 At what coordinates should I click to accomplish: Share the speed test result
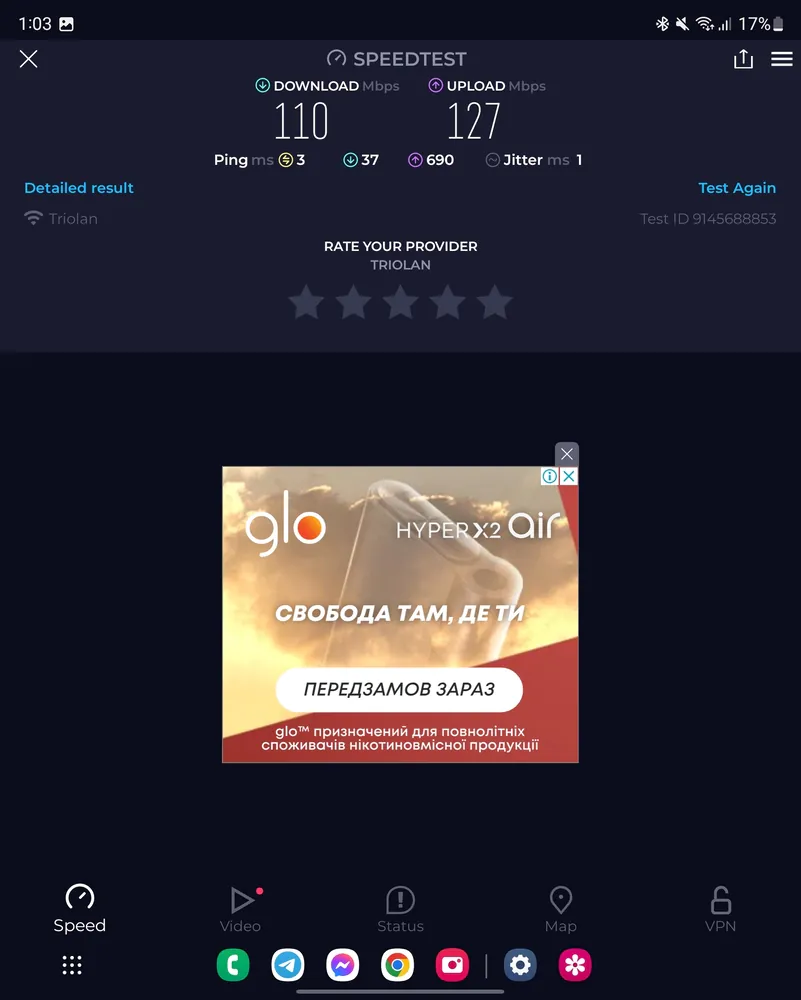point(743,59)
